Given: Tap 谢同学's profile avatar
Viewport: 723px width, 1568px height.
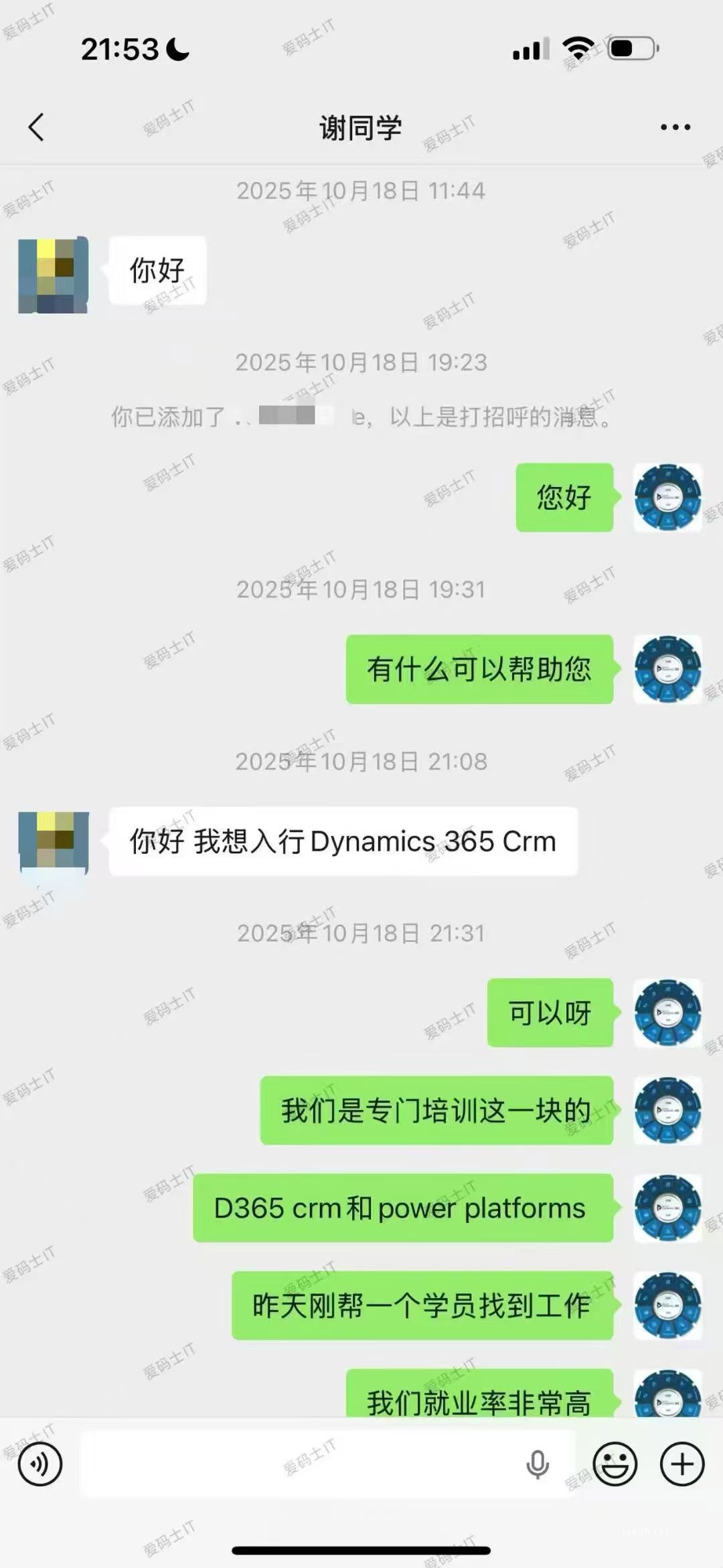Looking at the screenshot, I should click(55, 842).
